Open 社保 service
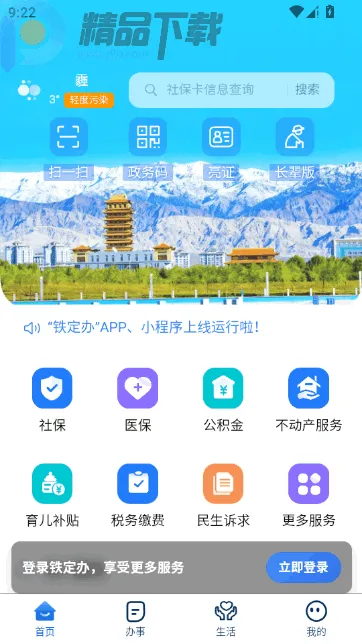This screenshot has width=362, height=644. (52, 400)
